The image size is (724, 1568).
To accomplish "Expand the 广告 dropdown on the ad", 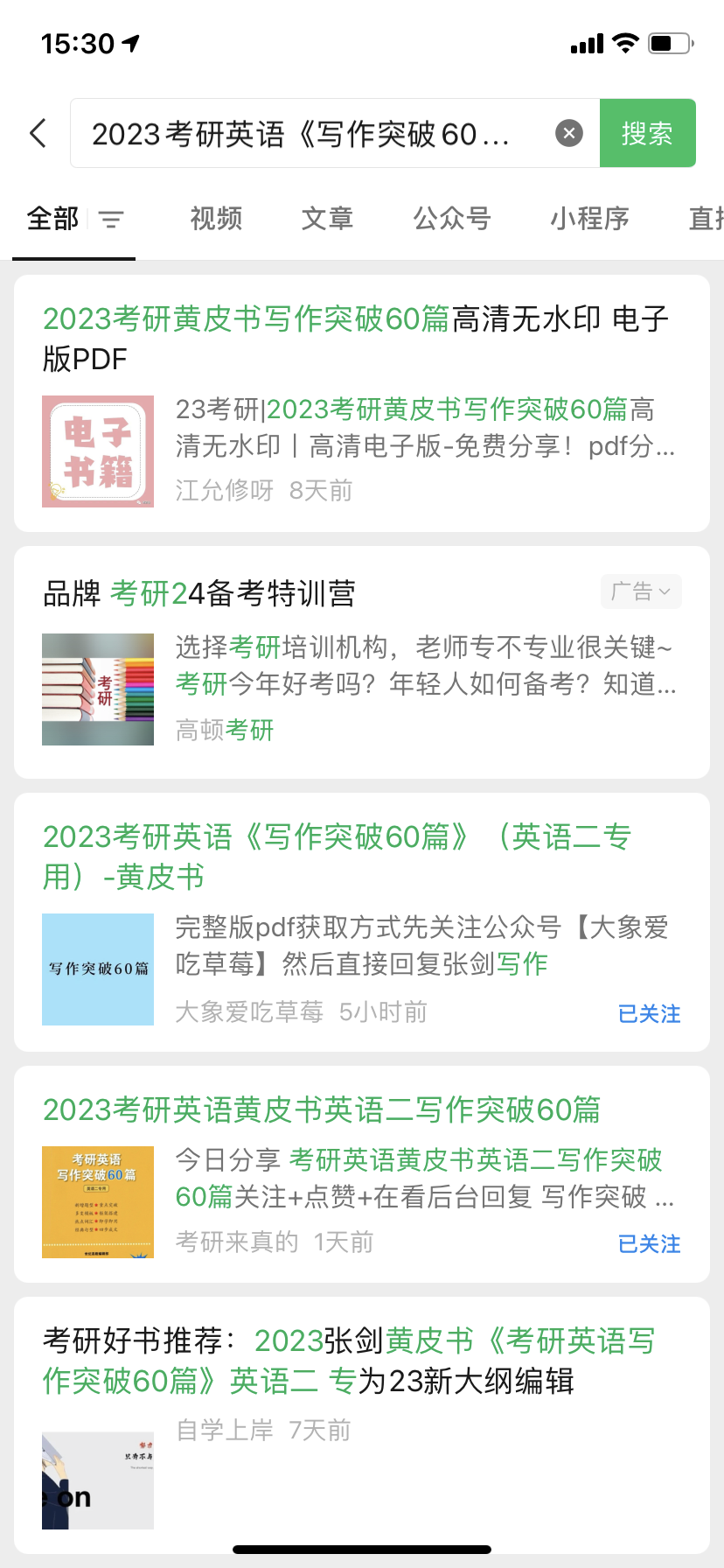I will pos(641,592).
